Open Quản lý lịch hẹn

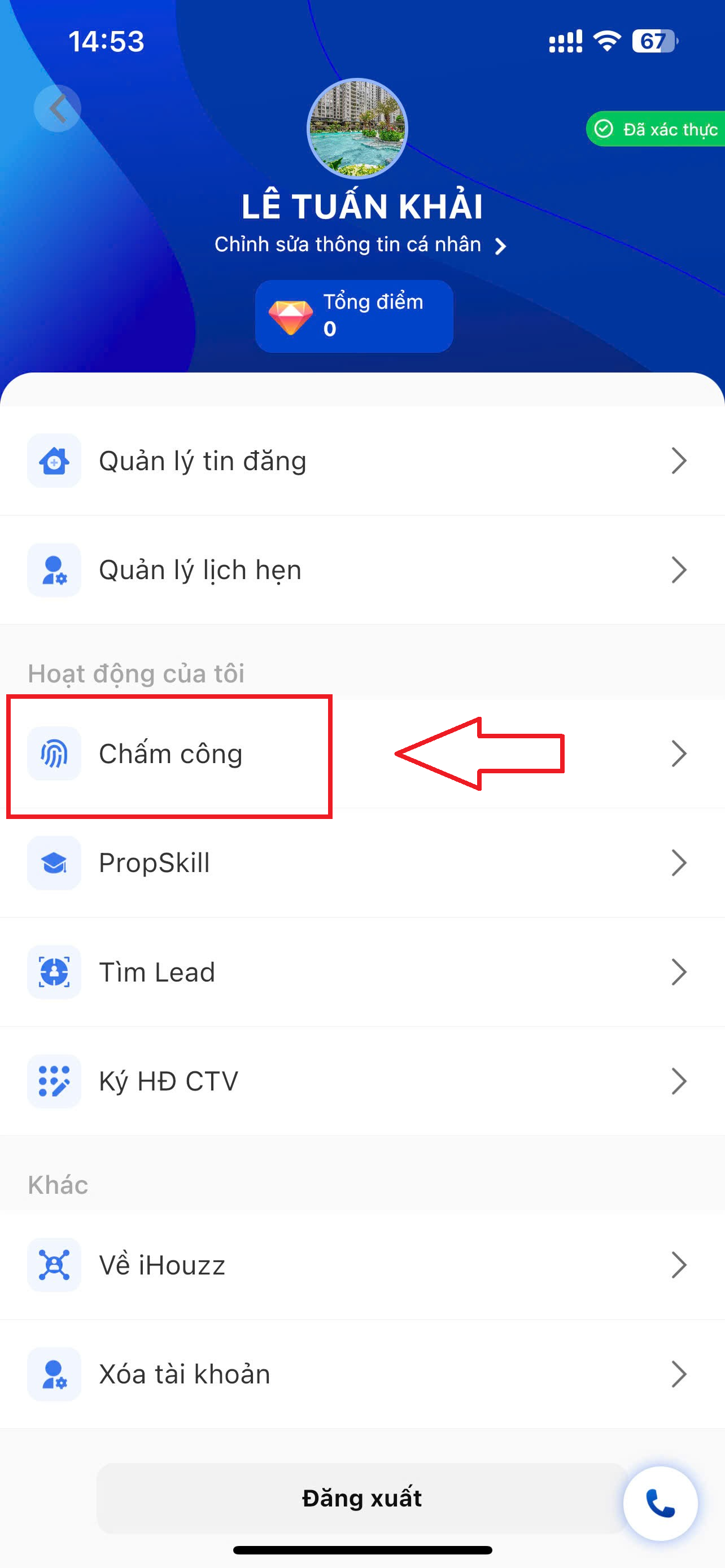362,570
